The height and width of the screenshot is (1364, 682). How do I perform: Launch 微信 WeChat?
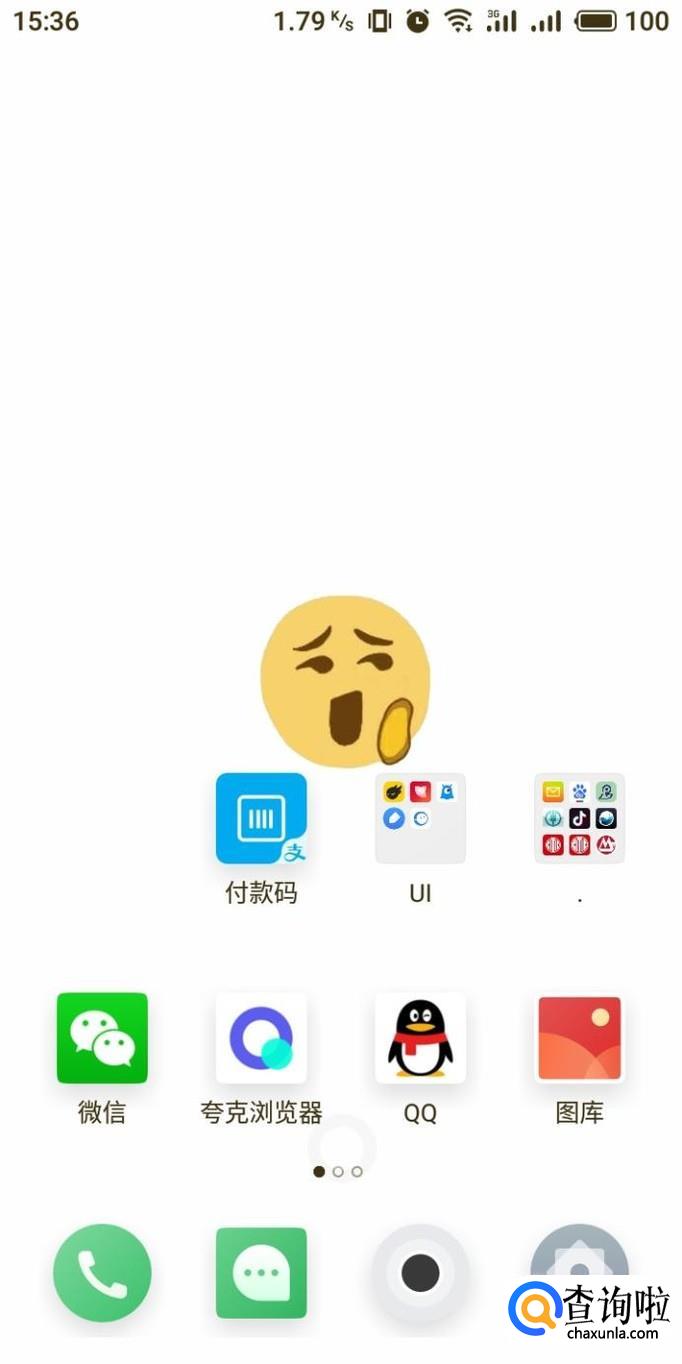(x=102, y=1038)
